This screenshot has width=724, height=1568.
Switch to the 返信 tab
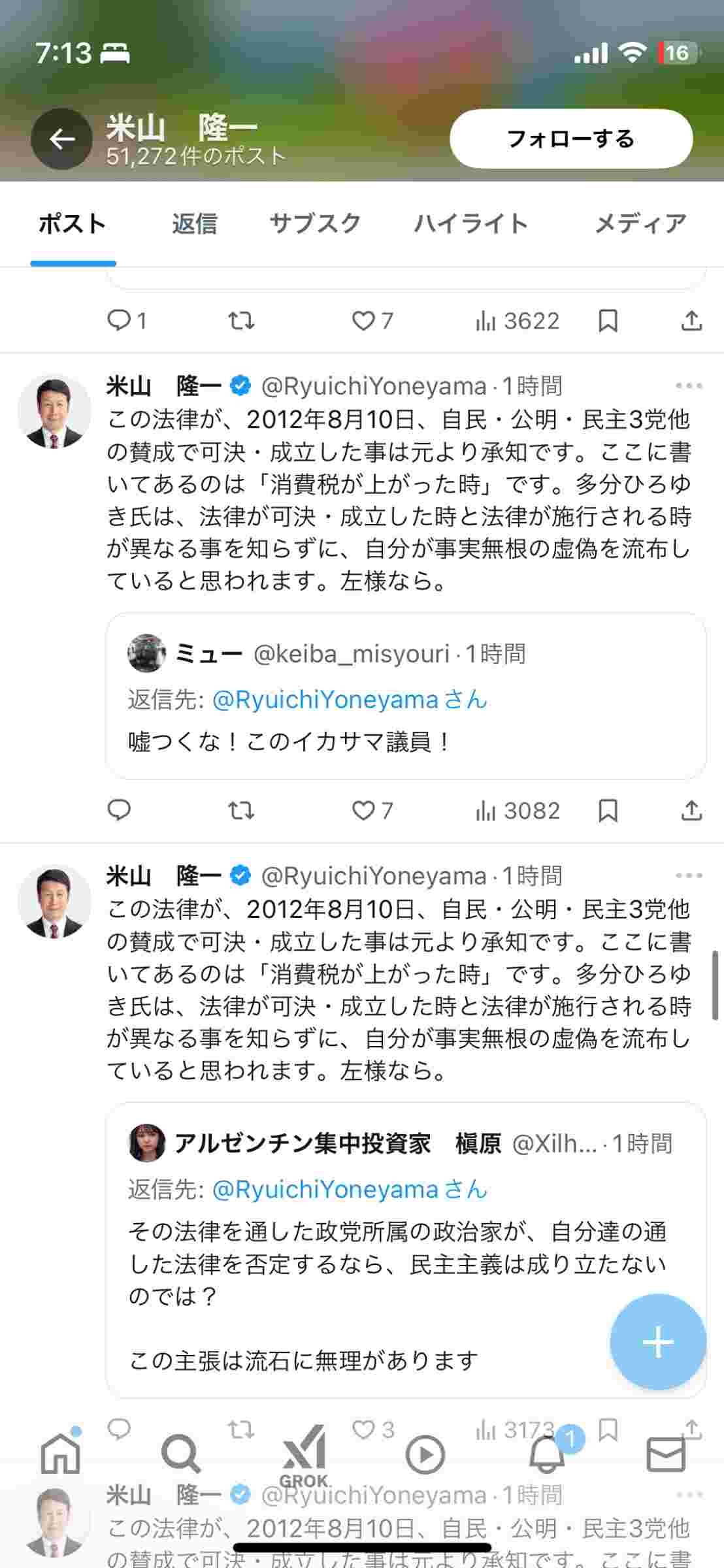[x=194, y=224]
